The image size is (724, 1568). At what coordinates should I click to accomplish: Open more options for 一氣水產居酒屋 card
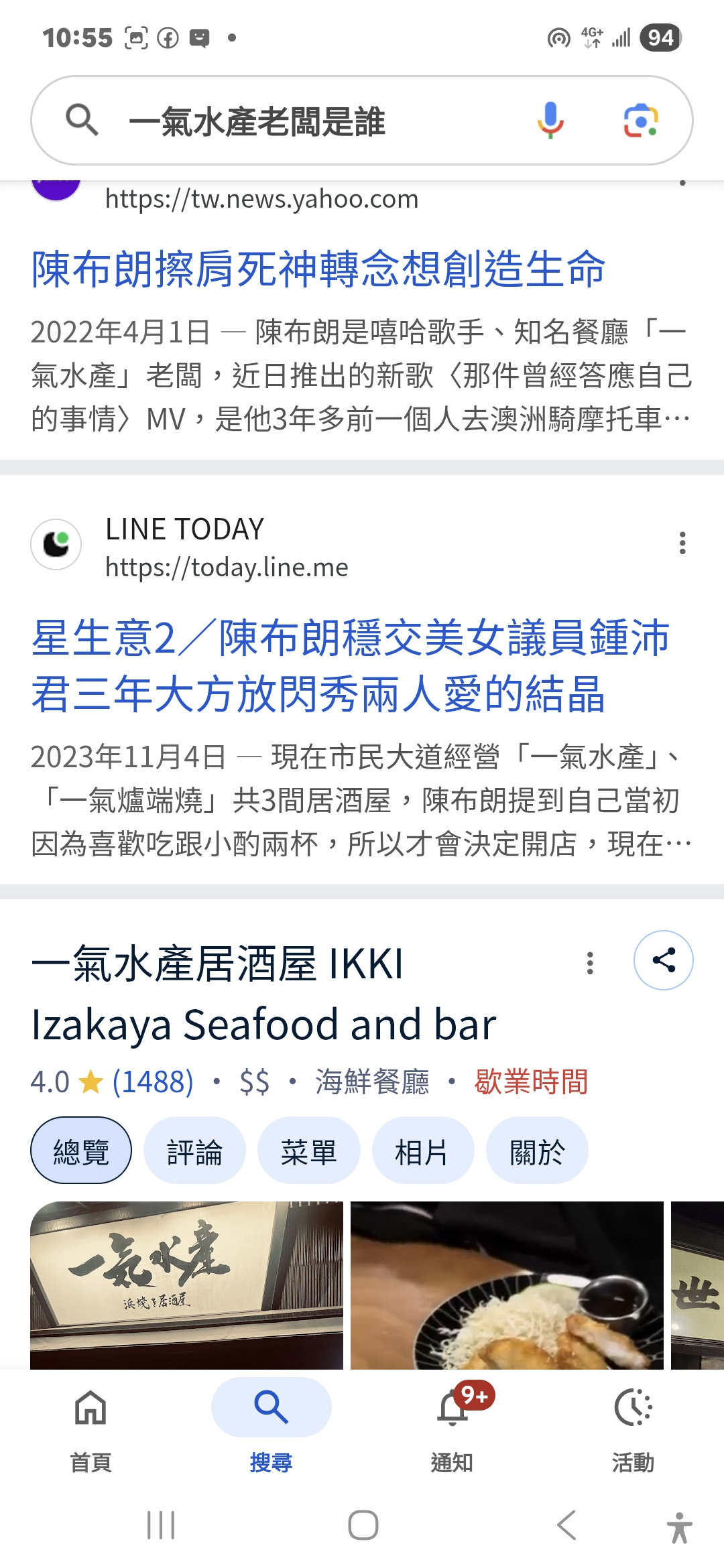[590, 963]
